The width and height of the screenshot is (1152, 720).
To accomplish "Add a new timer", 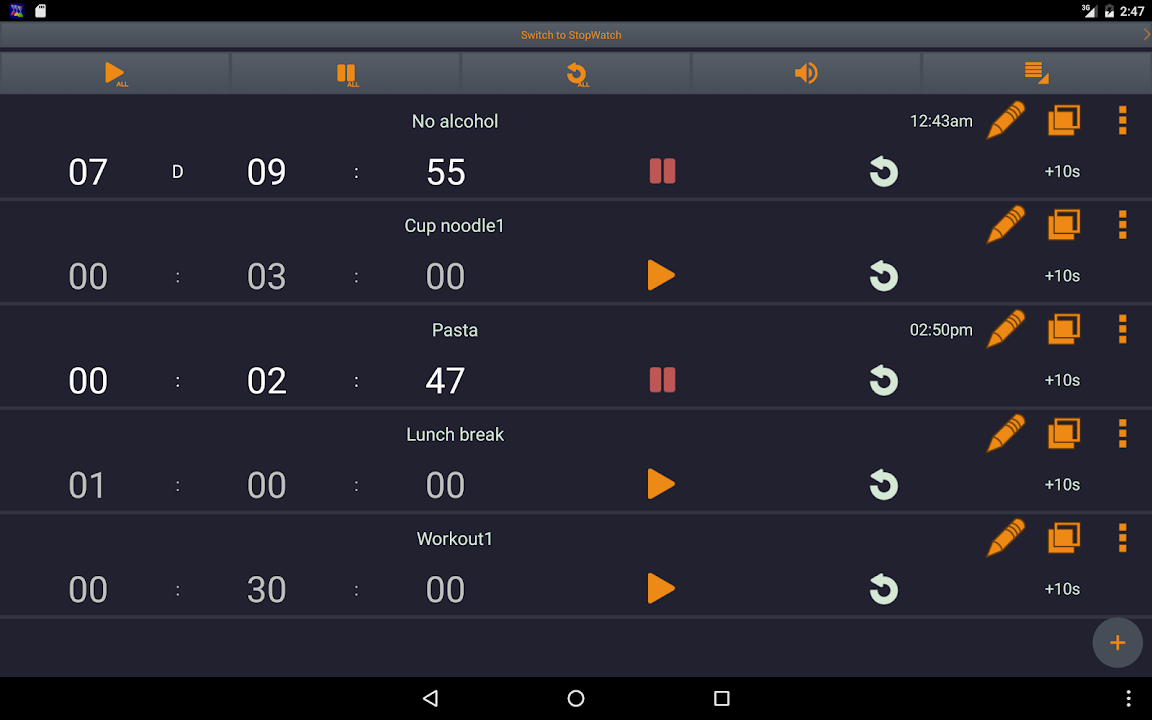I will click(1117, 643).
